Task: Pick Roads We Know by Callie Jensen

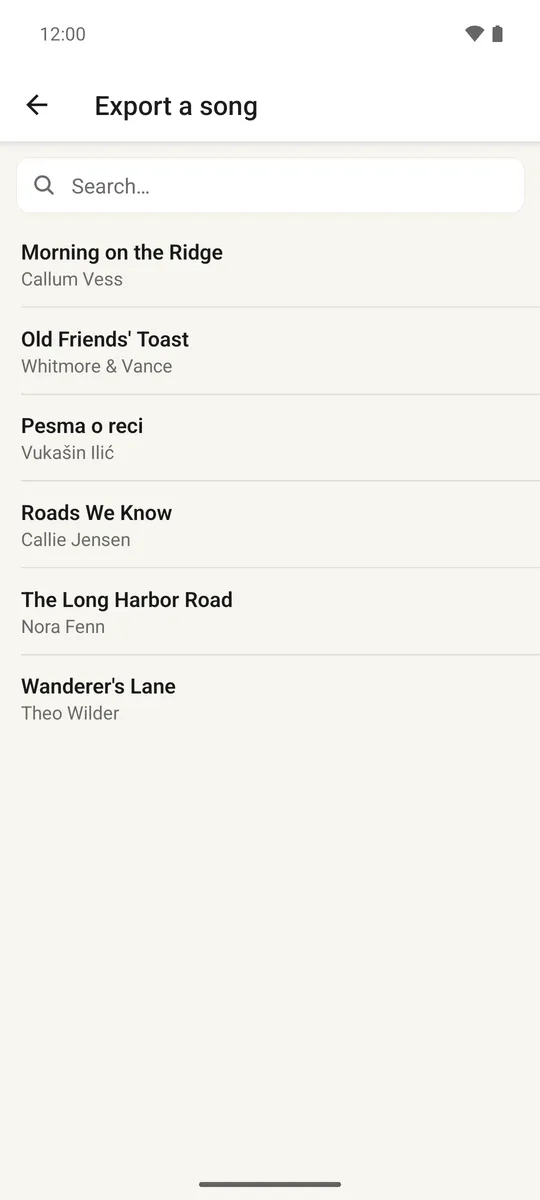Action: (x=270, y=525)
